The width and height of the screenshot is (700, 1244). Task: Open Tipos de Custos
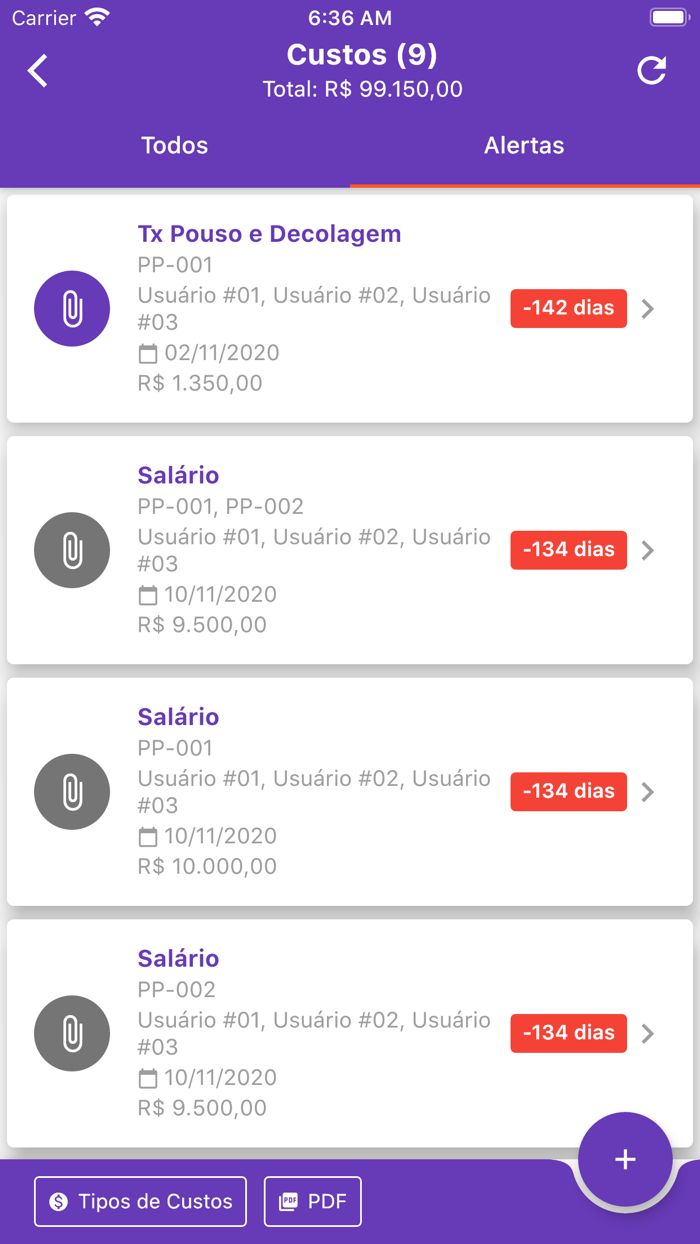pos(140,1201)
